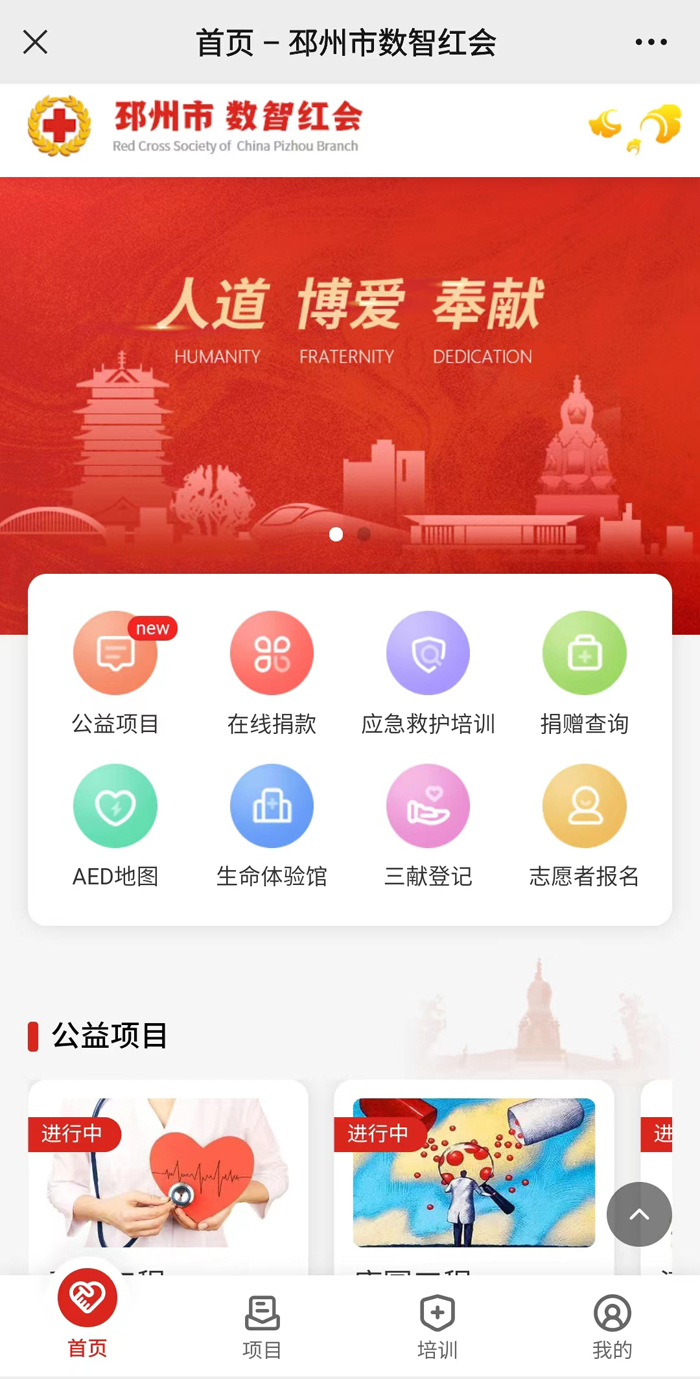The image size is (700, 1379).
Task: Show the second banner slide via its dot
Action: click(x=364, y=534)
